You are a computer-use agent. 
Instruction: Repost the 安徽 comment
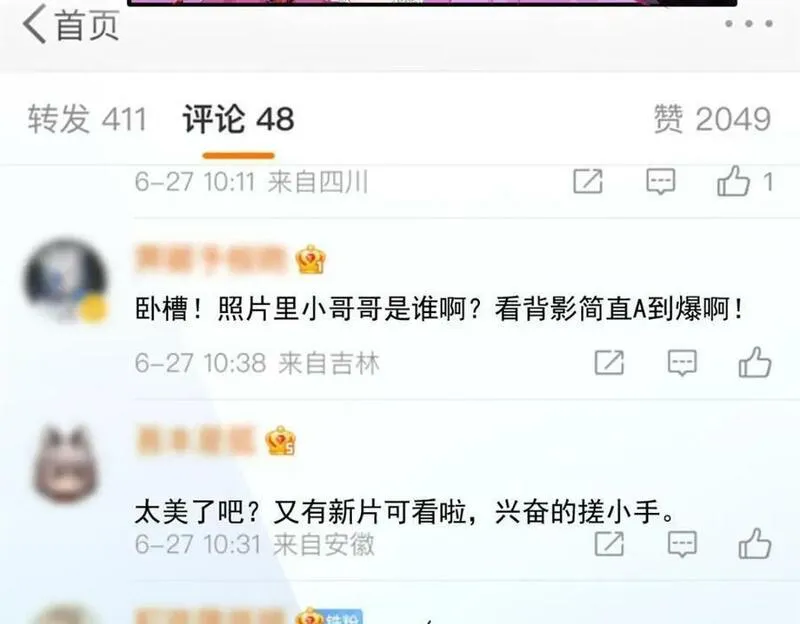(609, 543)
